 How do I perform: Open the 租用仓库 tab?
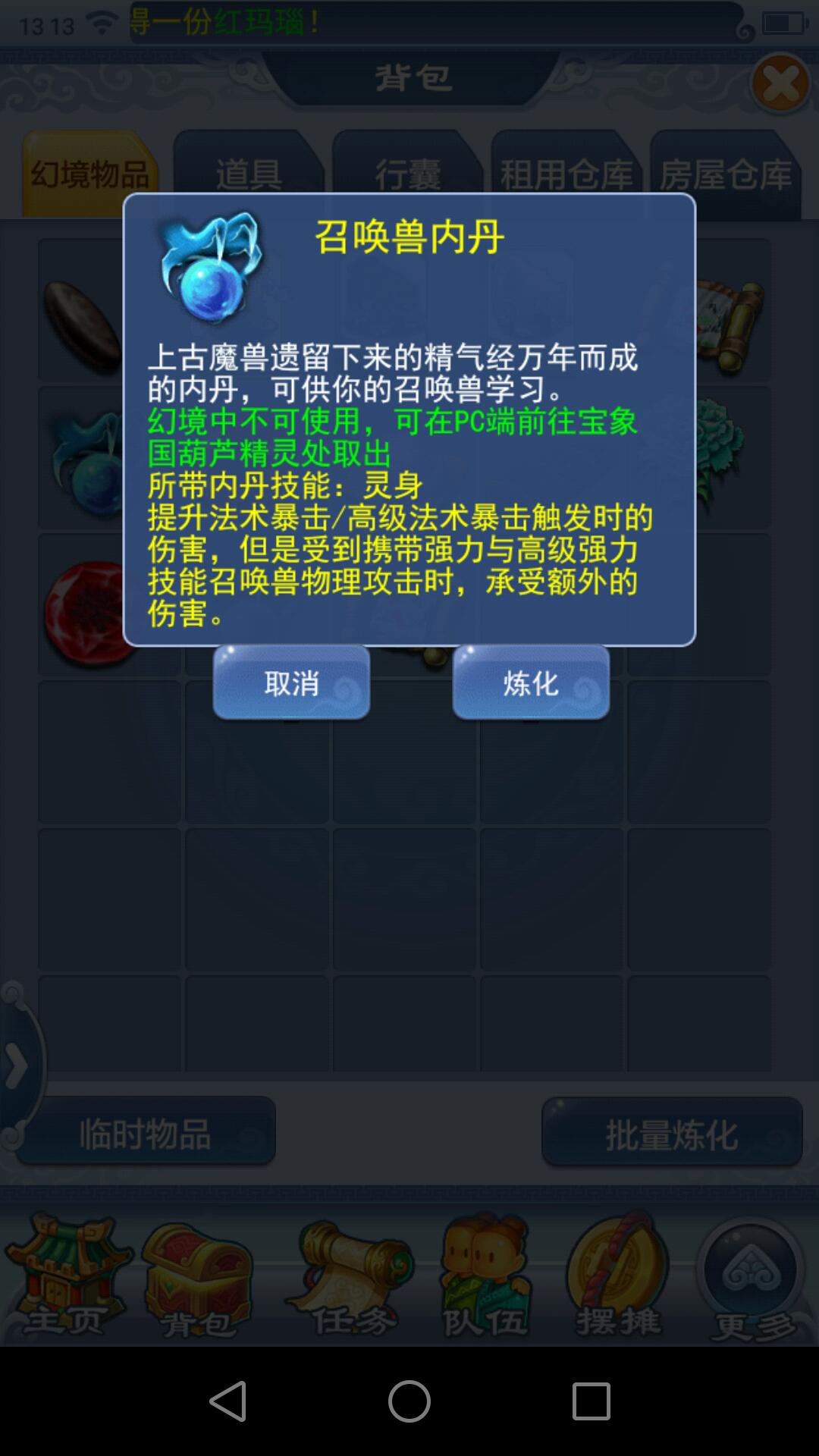tap(566, 174)
